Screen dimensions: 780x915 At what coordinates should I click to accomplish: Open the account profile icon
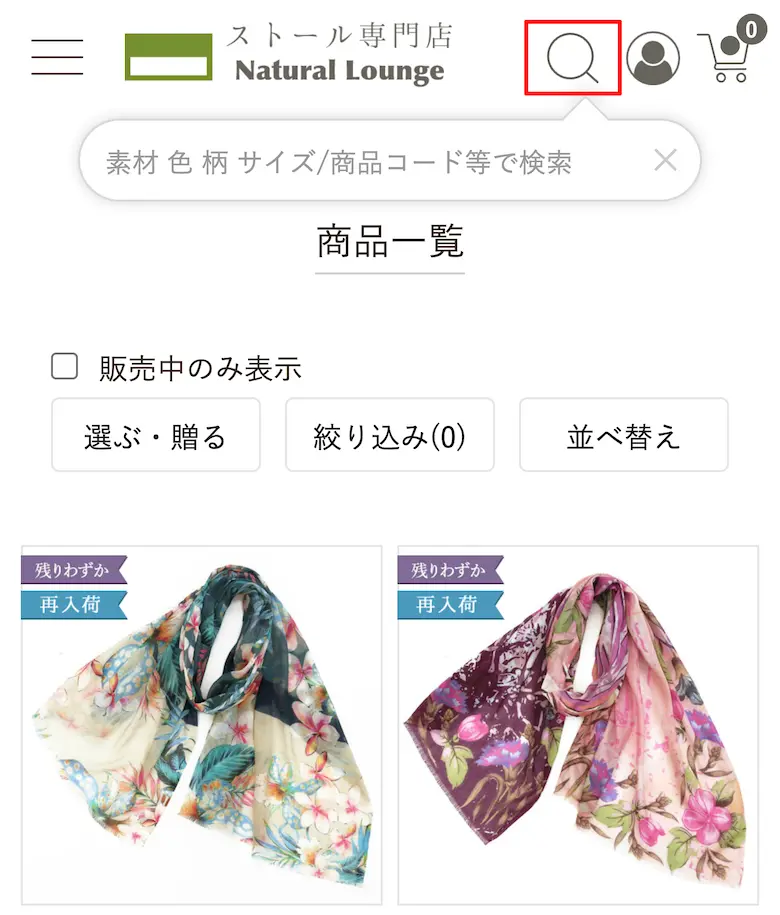(653, 58)
